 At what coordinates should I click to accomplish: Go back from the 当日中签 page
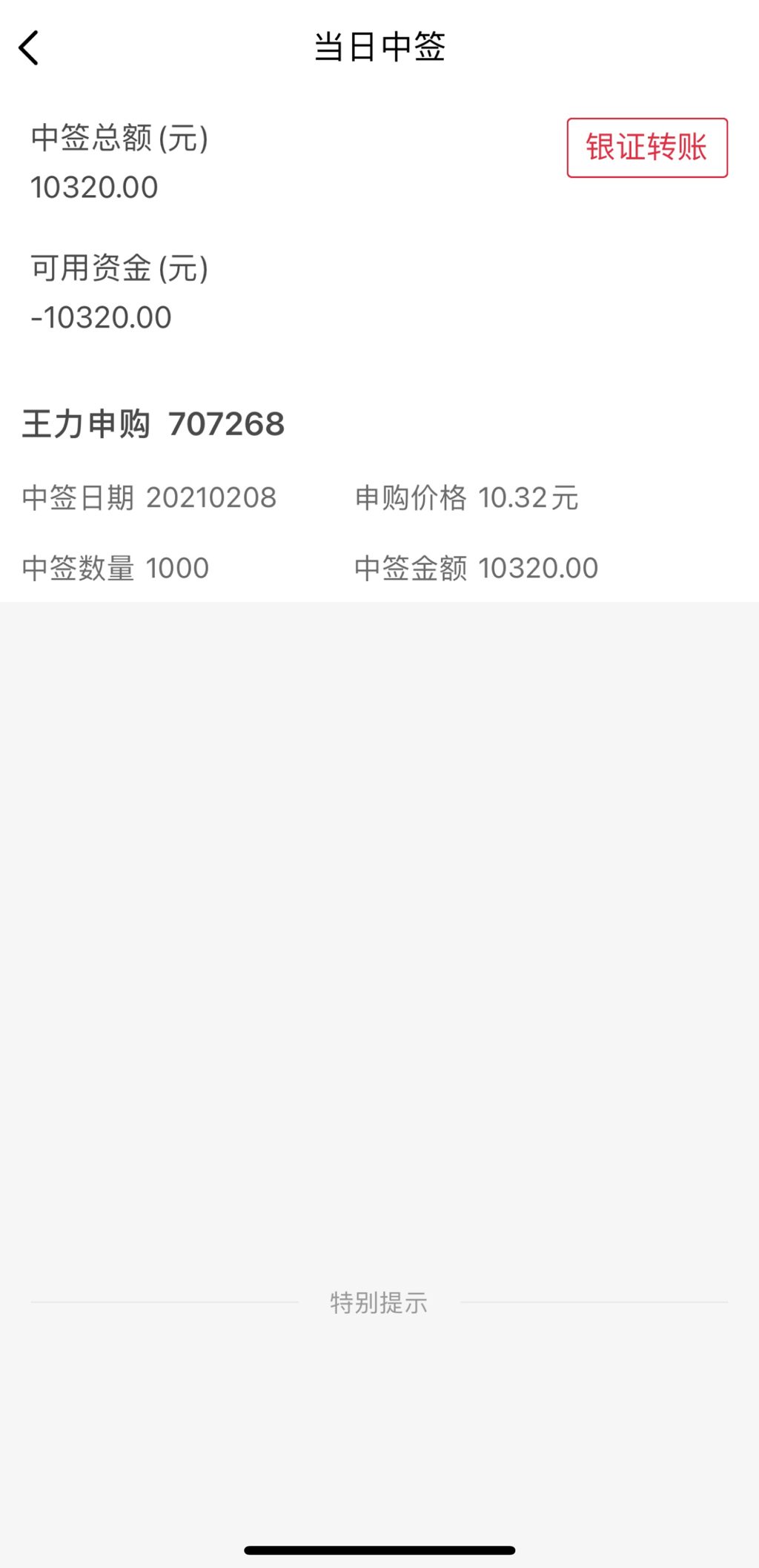(29, 49)
